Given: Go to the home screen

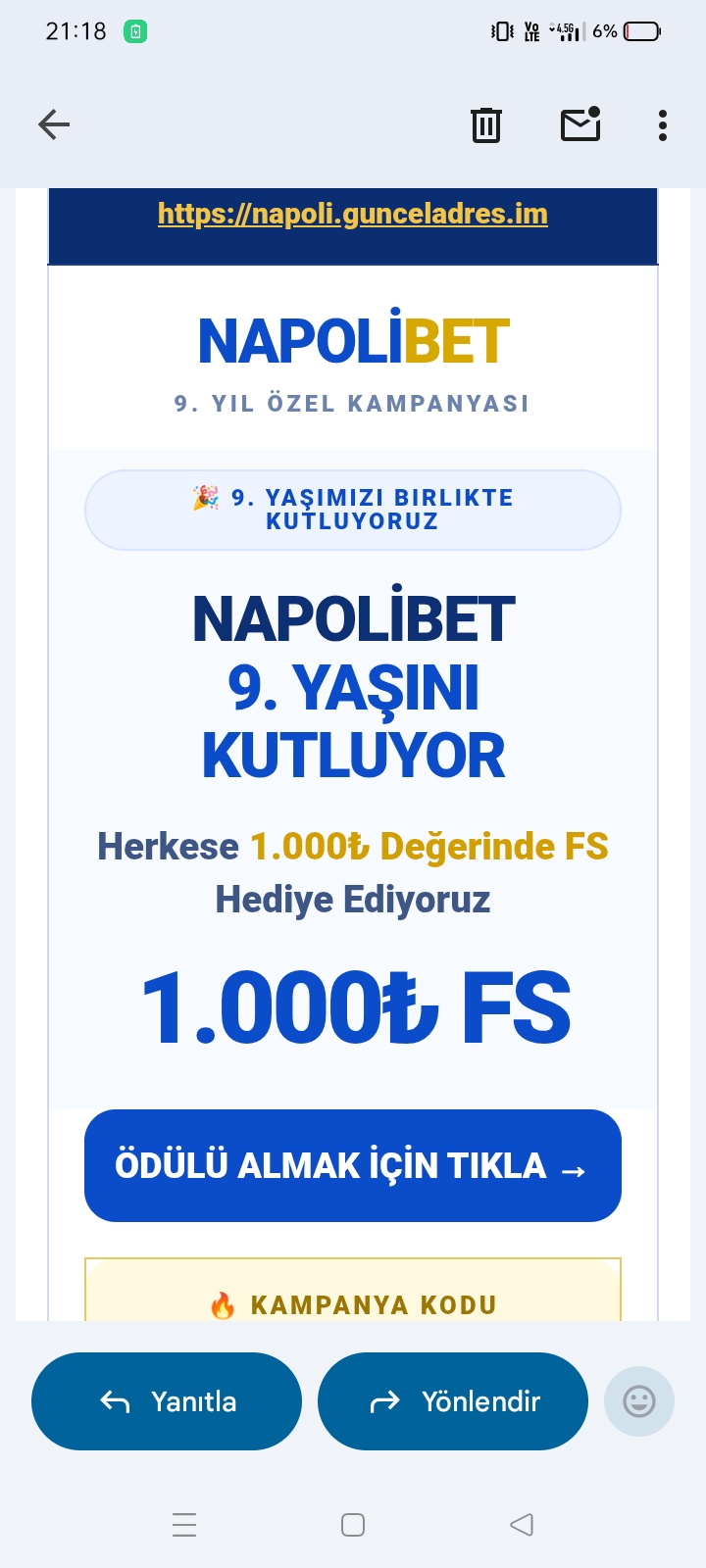Looking at the screenshot, I should 353,1525.
